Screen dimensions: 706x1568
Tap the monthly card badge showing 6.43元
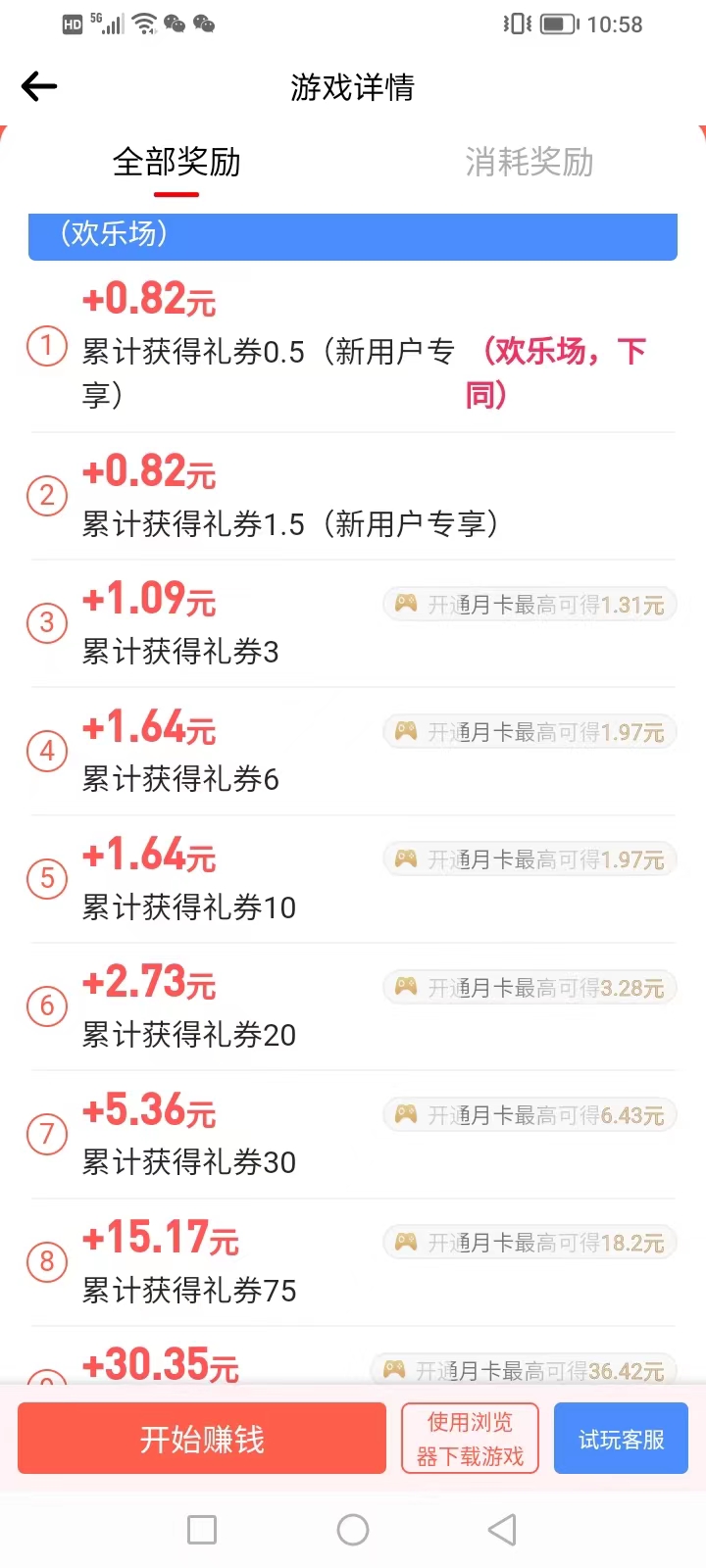pyautogui.click(x=529, y=1115)
